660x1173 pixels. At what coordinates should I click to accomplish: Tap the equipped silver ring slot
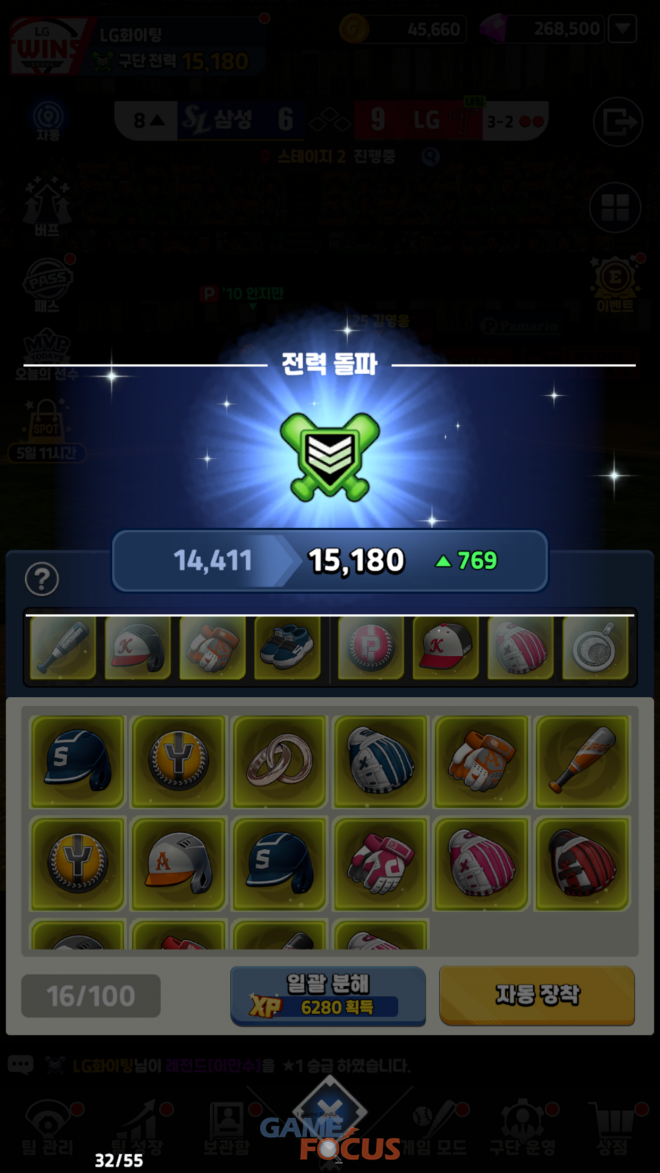pyautogui.click(x=596, y=648)
